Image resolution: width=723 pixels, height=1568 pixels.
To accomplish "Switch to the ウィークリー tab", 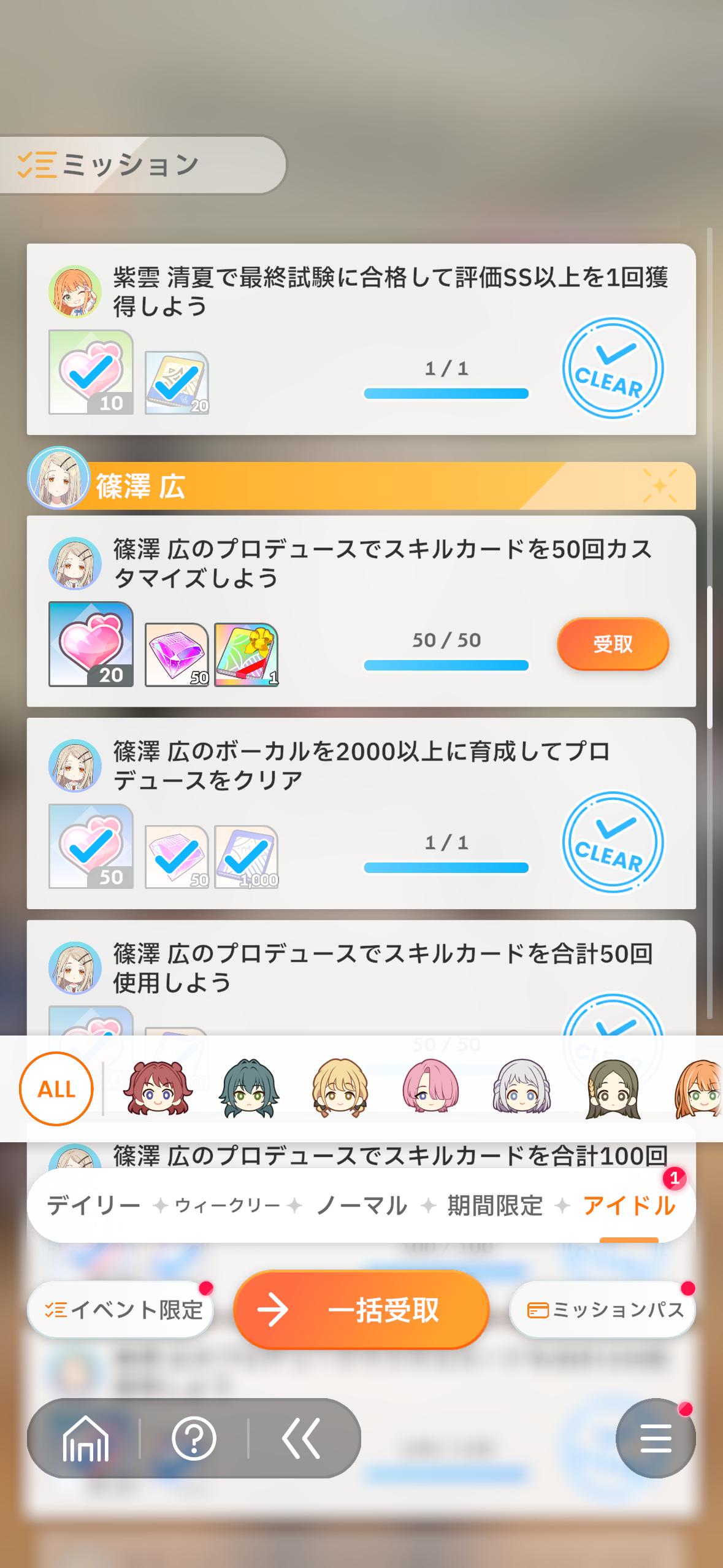I will [228, 1205].
